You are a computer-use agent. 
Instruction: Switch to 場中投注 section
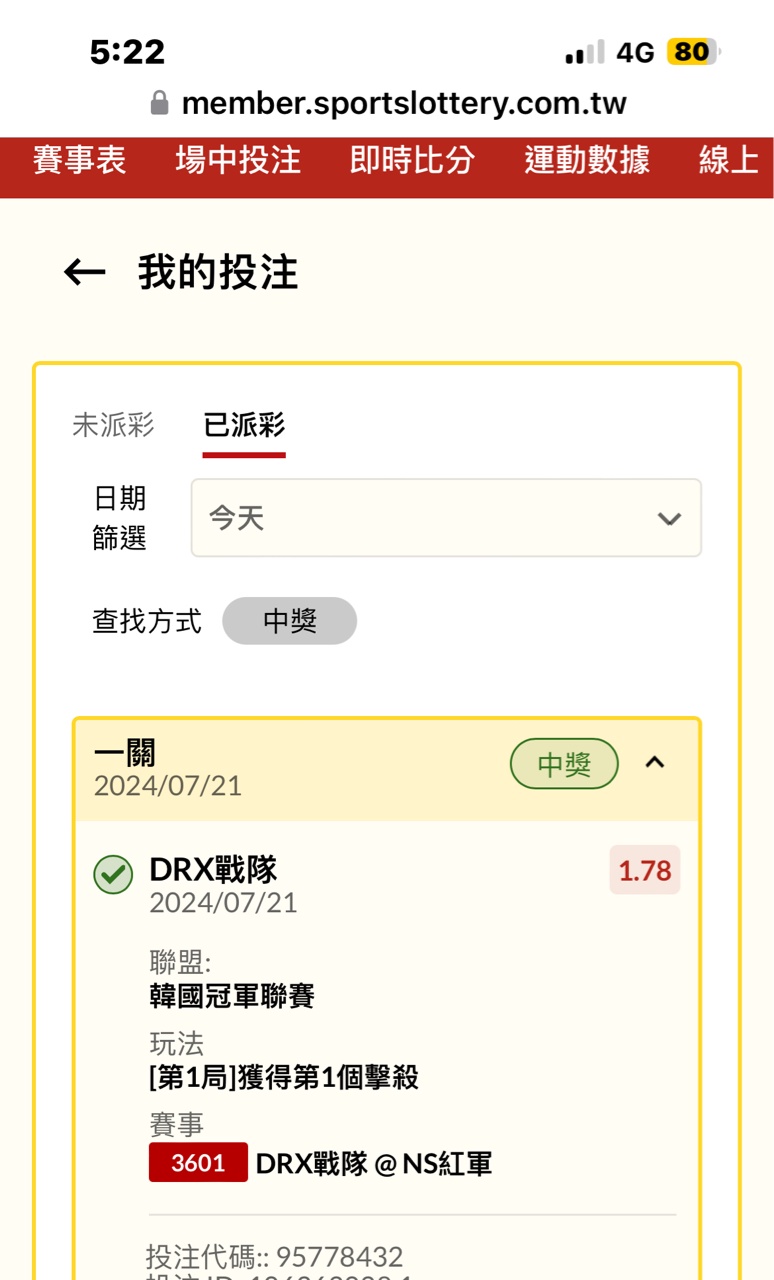tap(238, 160)
